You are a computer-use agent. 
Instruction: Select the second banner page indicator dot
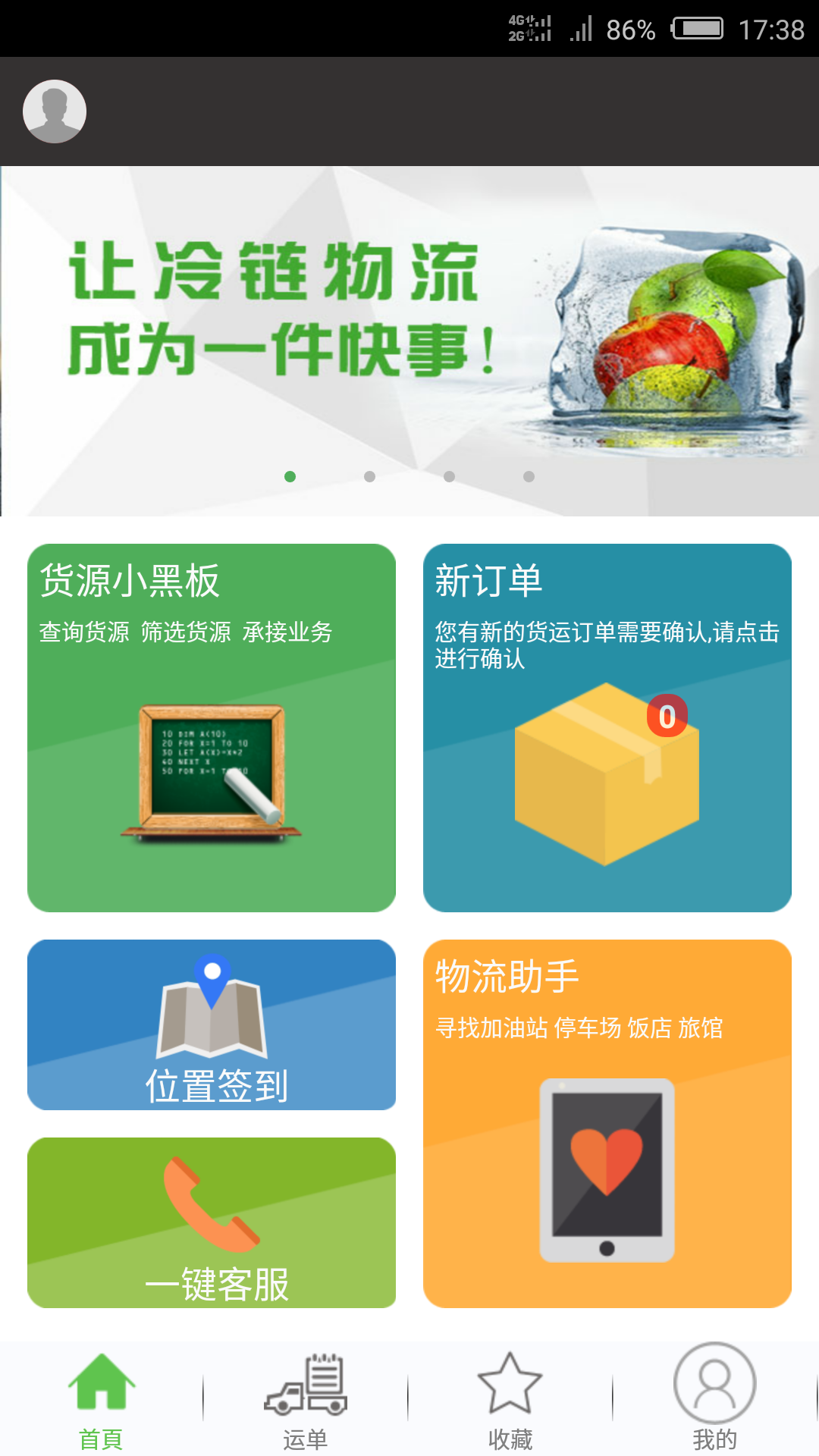point(369,476)
